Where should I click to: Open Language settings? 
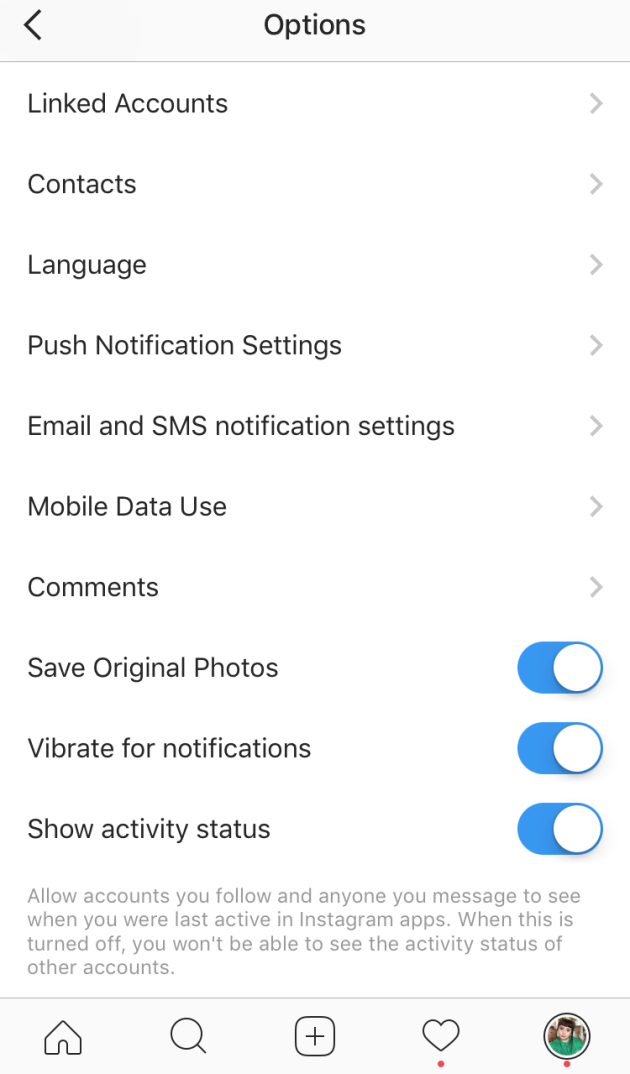[315, 265]
